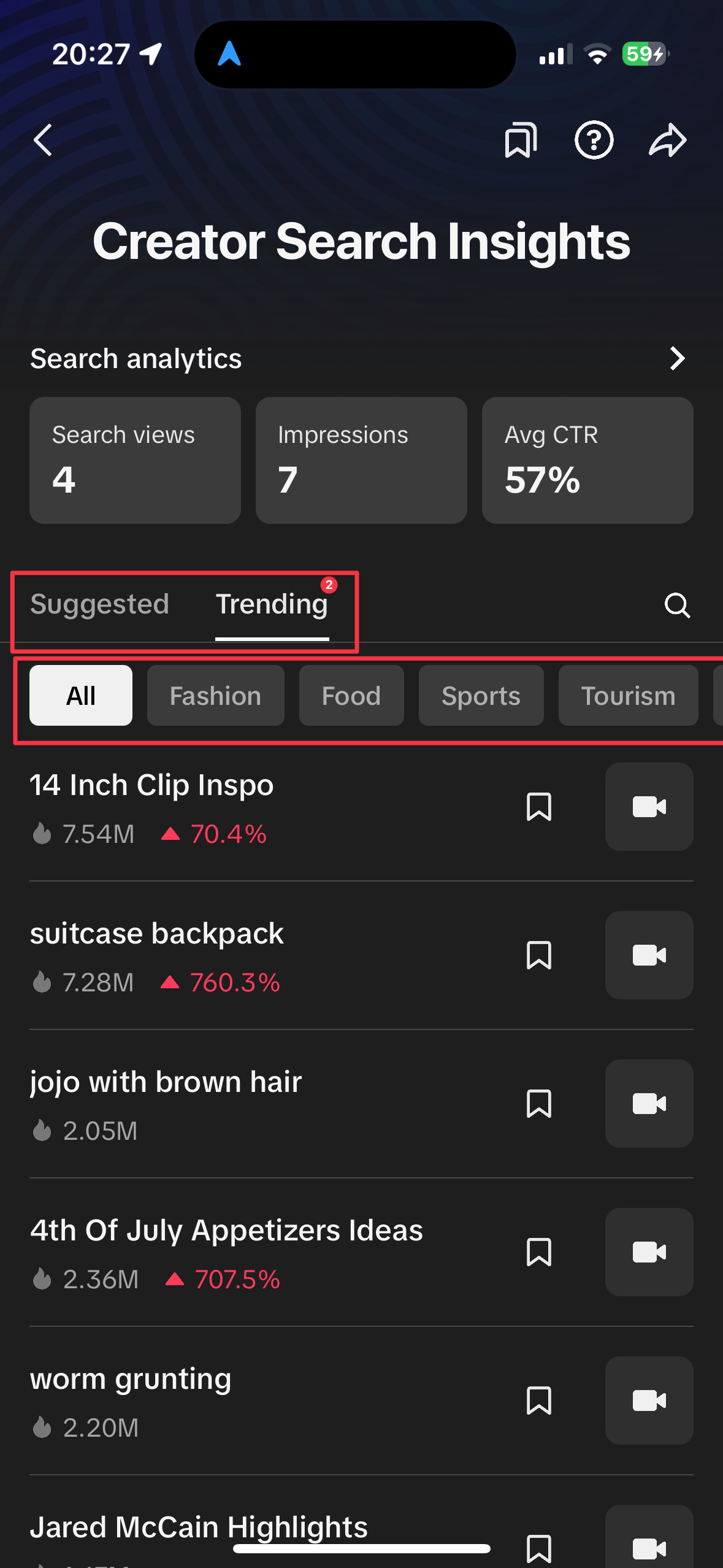
Task: Bookmark the 14 Inch Clip Inspo topic
Action: (x=539, y=807)
